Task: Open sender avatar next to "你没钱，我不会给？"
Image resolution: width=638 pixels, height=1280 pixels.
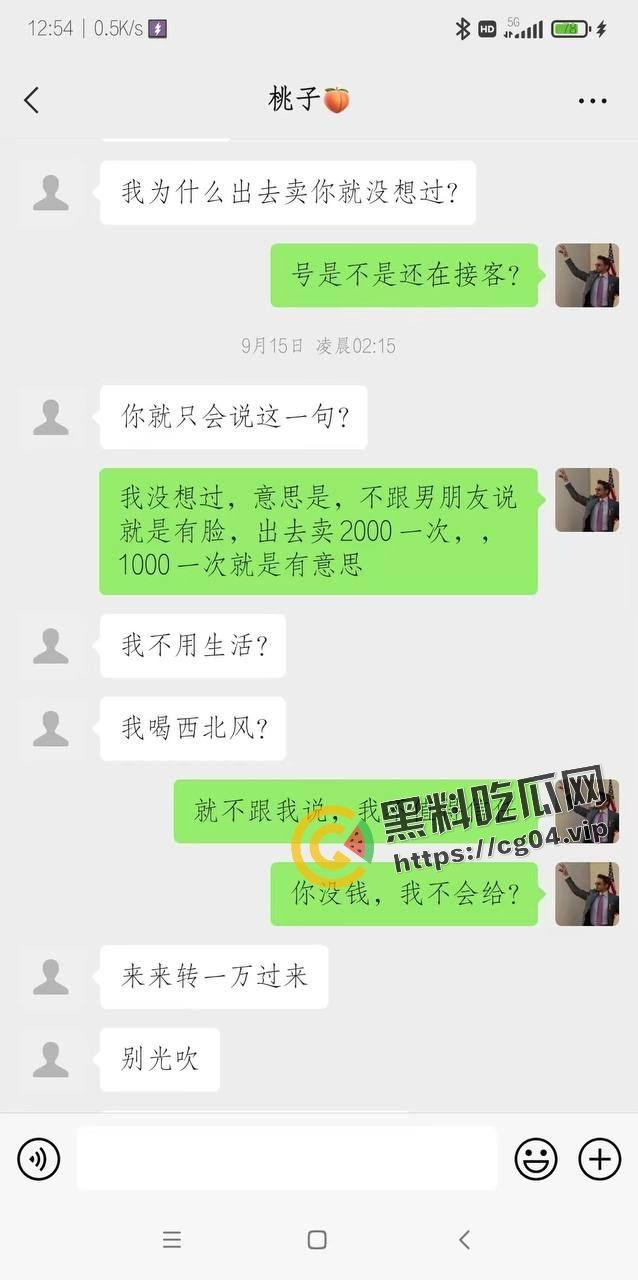Action: tap(587, 894)
